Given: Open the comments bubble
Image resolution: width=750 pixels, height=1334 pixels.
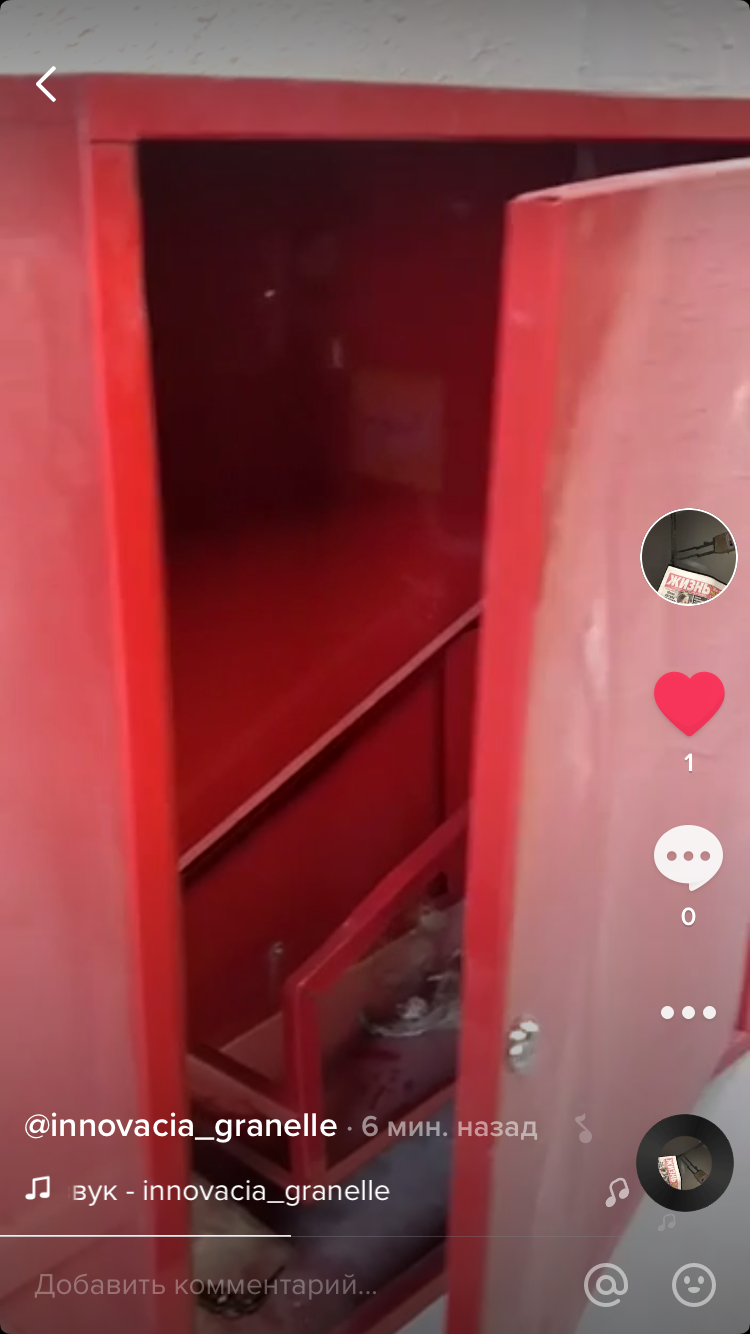Looking at the screenshot, I should point(688,858).
